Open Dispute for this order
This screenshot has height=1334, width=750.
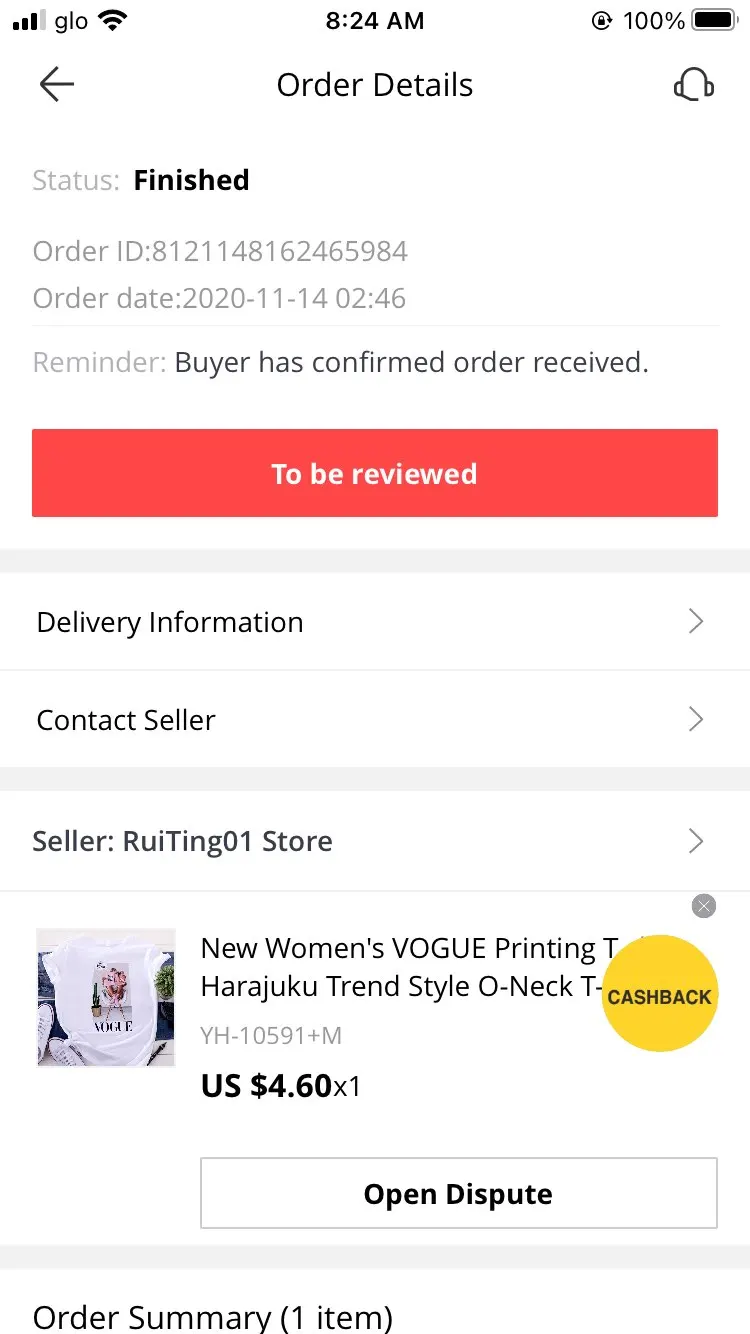(458, 1193)
